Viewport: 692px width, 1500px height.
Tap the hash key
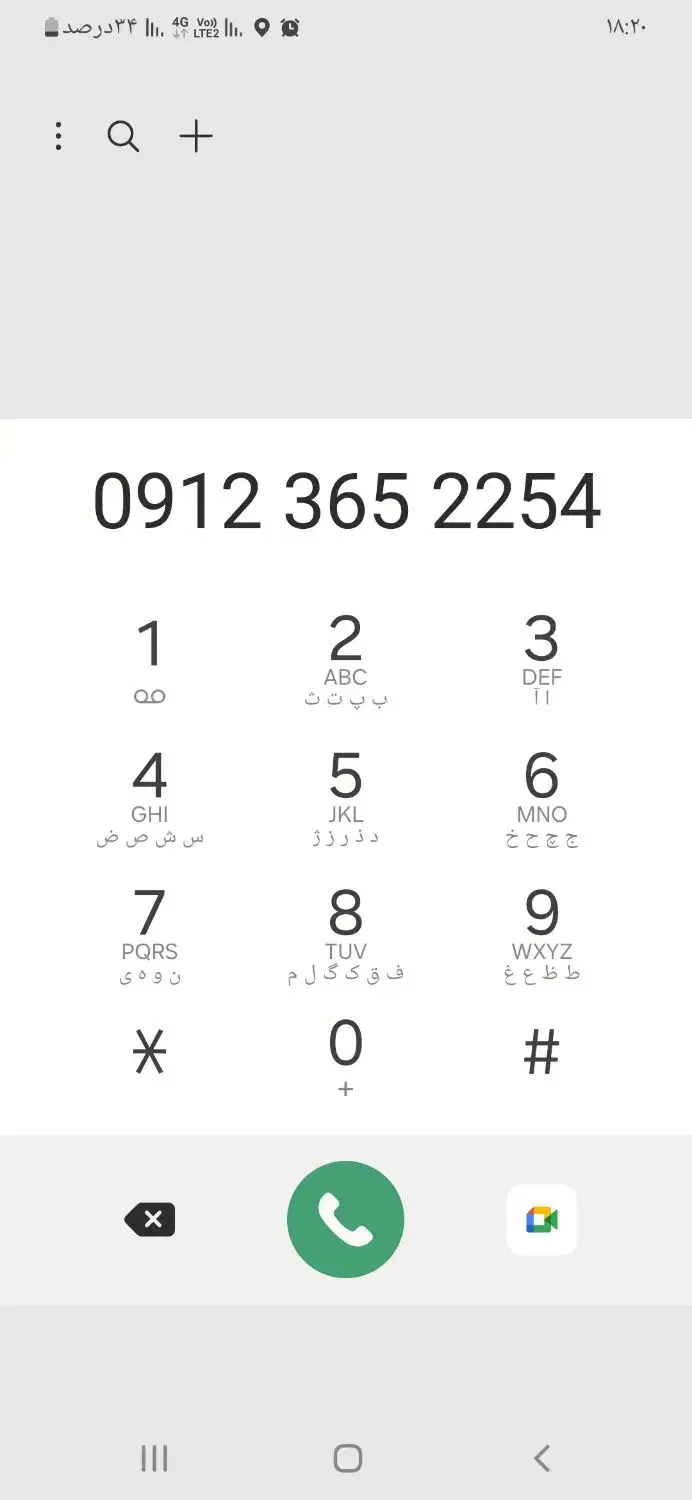(x=541, y=1053)
